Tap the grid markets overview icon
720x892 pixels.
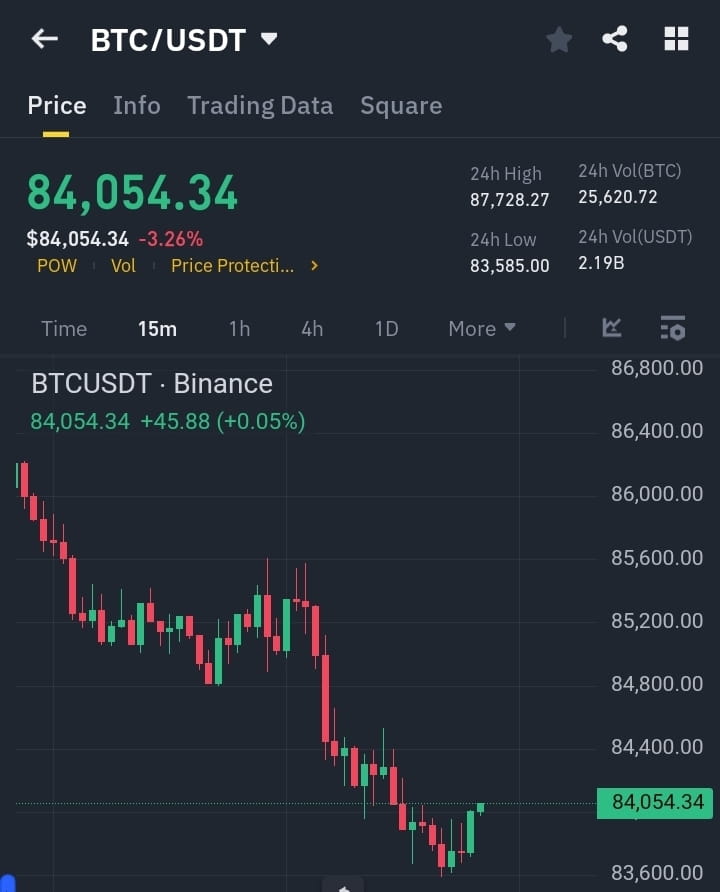[x=676, y=39]
